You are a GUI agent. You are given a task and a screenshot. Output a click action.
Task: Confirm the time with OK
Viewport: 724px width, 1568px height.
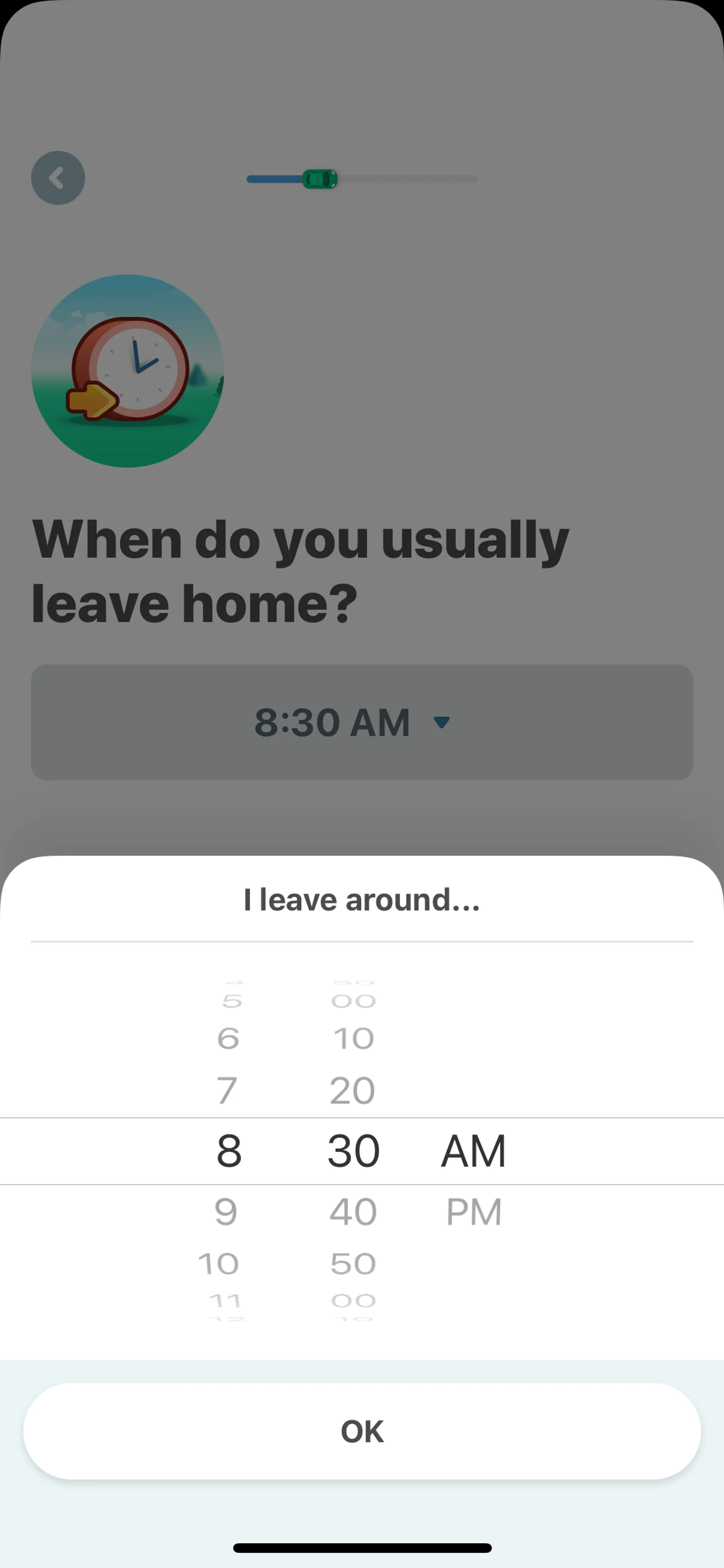coord(362,1431)
